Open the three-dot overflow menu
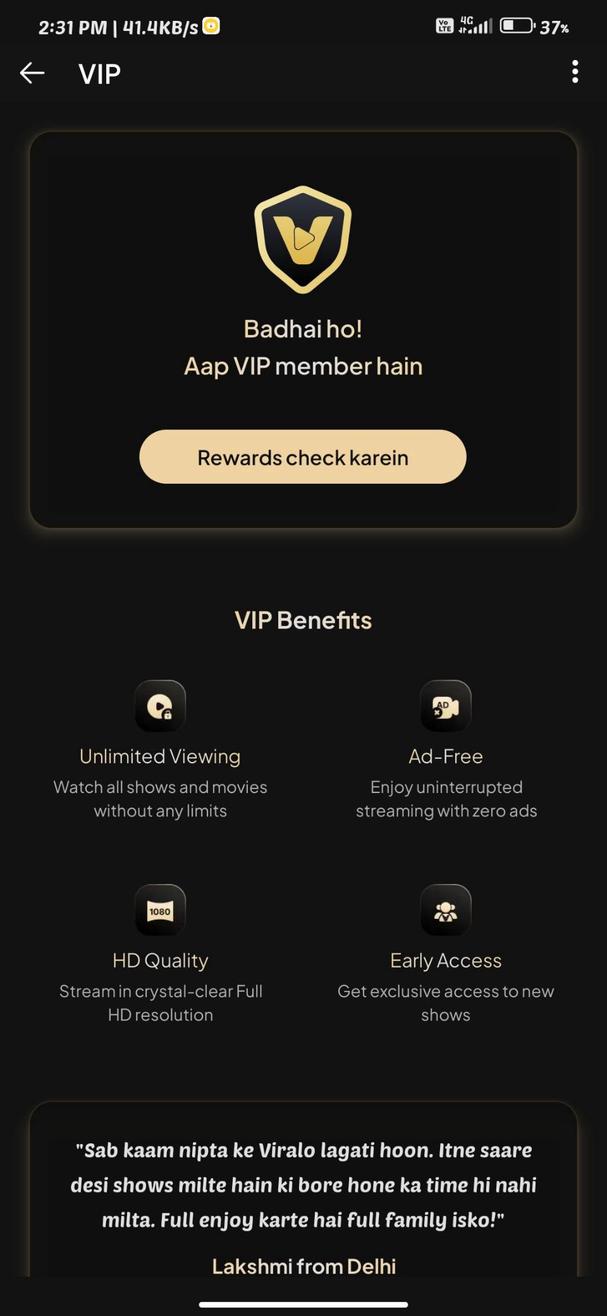 tap(574, 72)
